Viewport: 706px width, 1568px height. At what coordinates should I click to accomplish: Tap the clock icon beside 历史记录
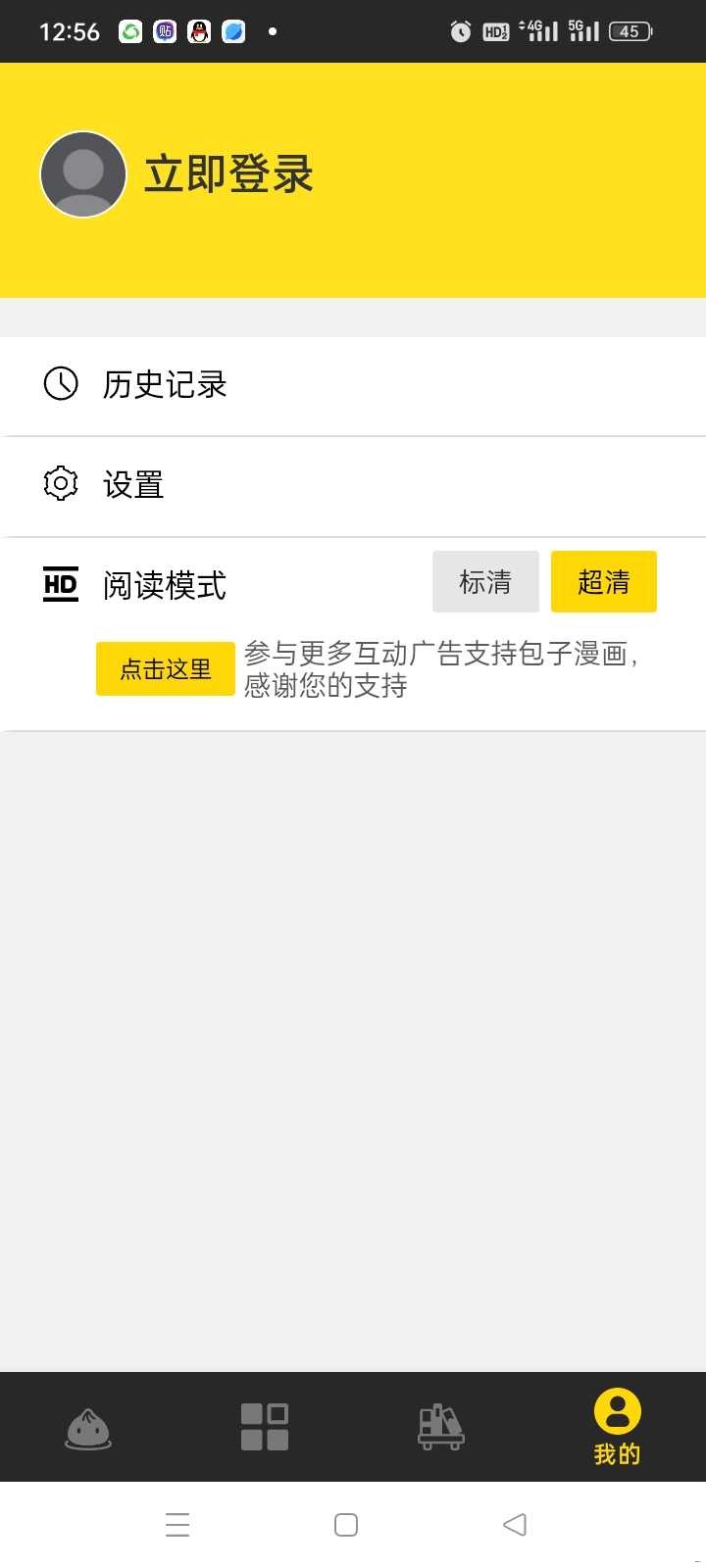click(x=60, y=384)
